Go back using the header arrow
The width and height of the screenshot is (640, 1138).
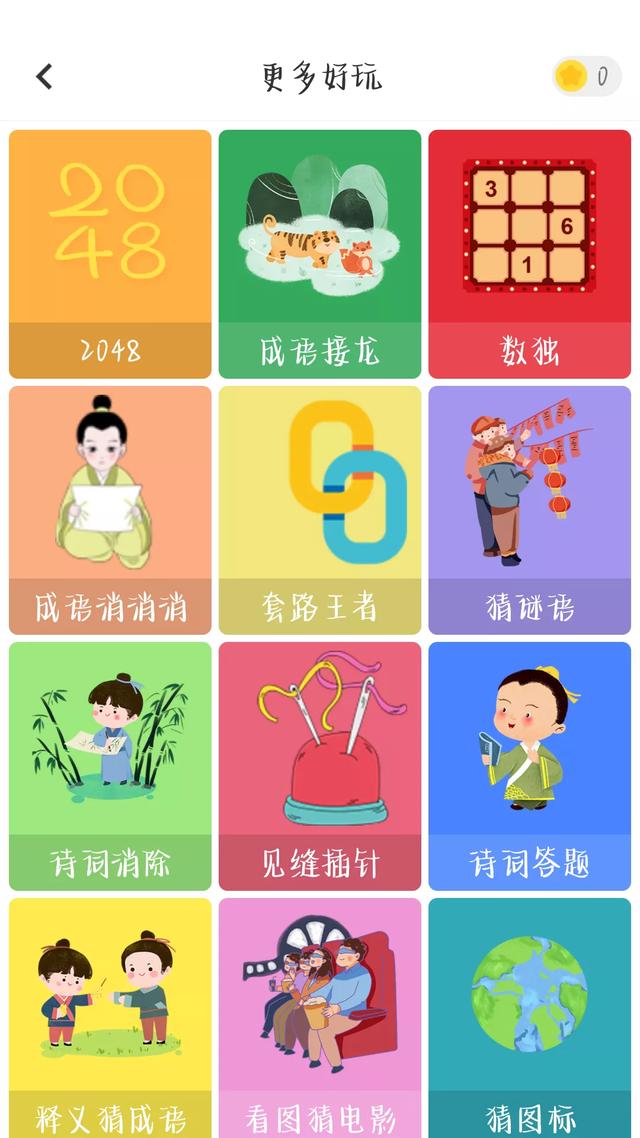pyautogui.click(x=44, y=76)
